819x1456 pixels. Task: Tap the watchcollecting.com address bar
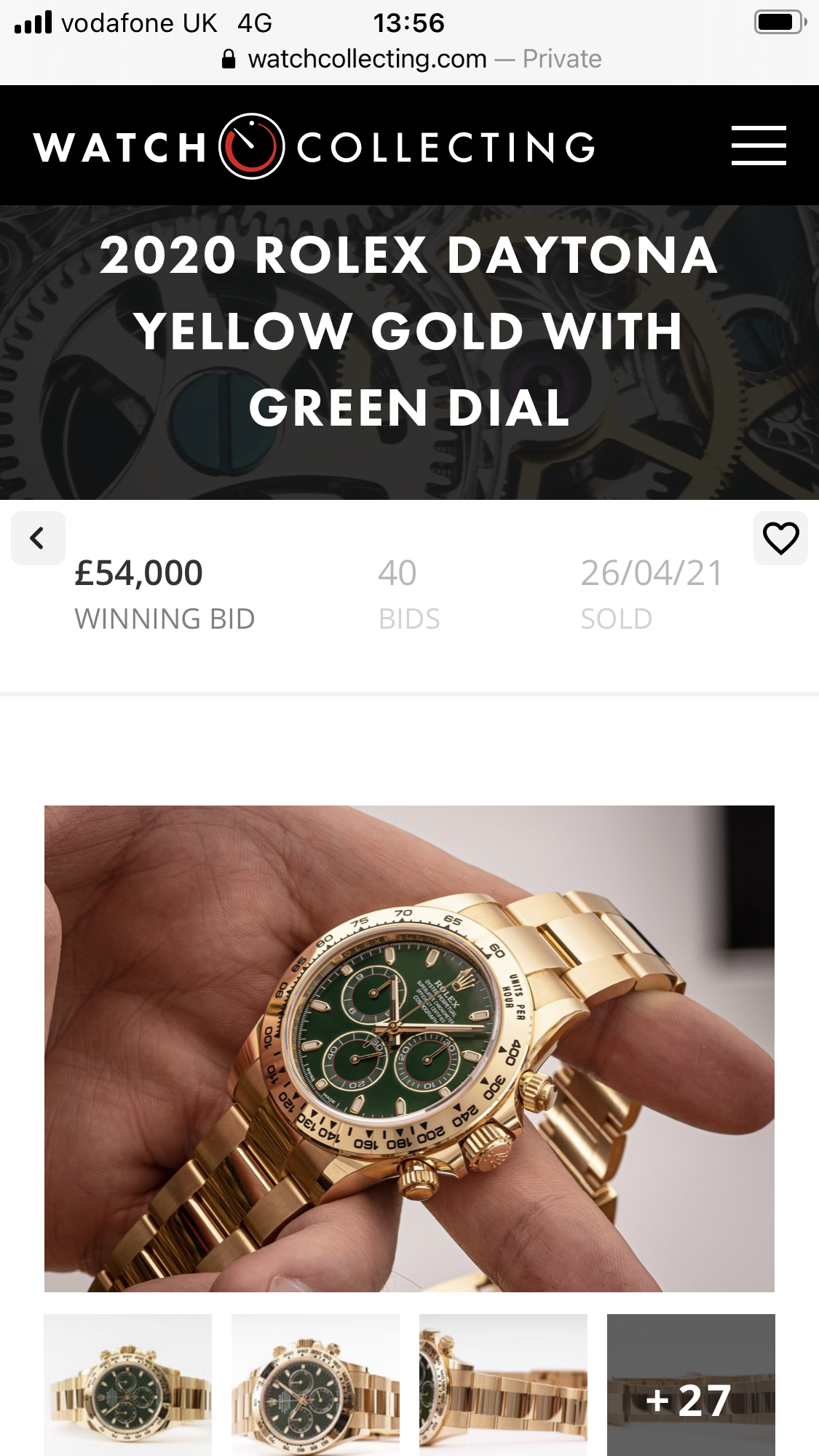point(411,59)
